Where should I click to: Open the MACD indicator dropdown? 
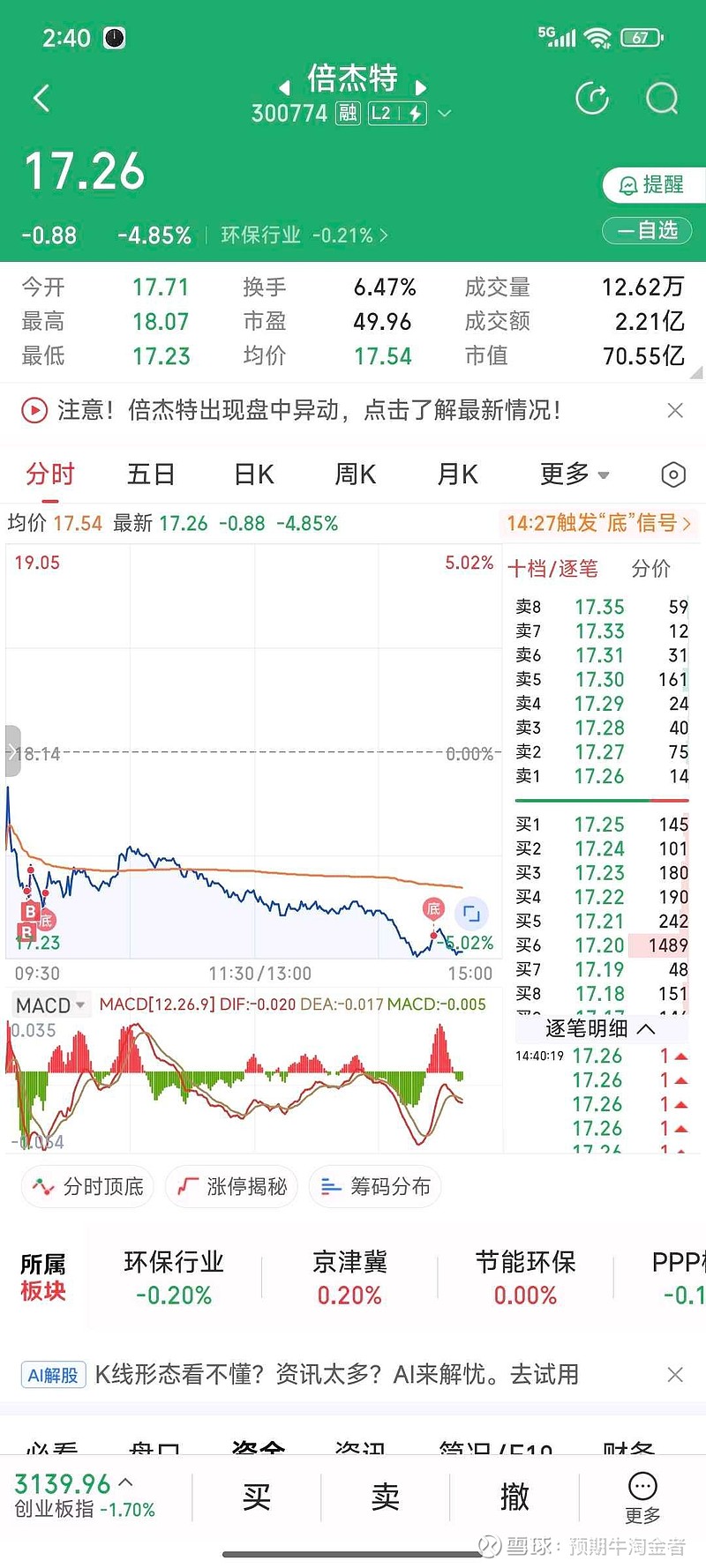[x=50, y=1004]
